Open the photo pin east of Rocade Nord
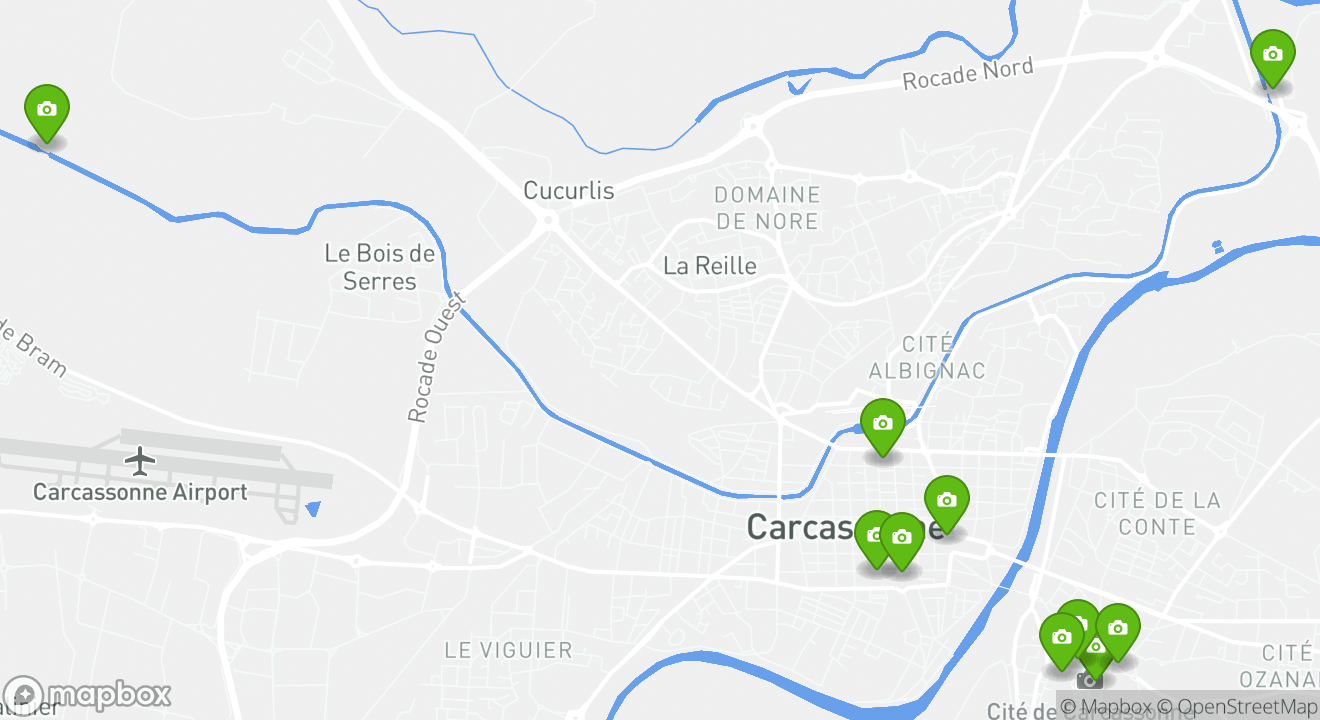The image size is (1320, 720). click(x=1272, y=55)
